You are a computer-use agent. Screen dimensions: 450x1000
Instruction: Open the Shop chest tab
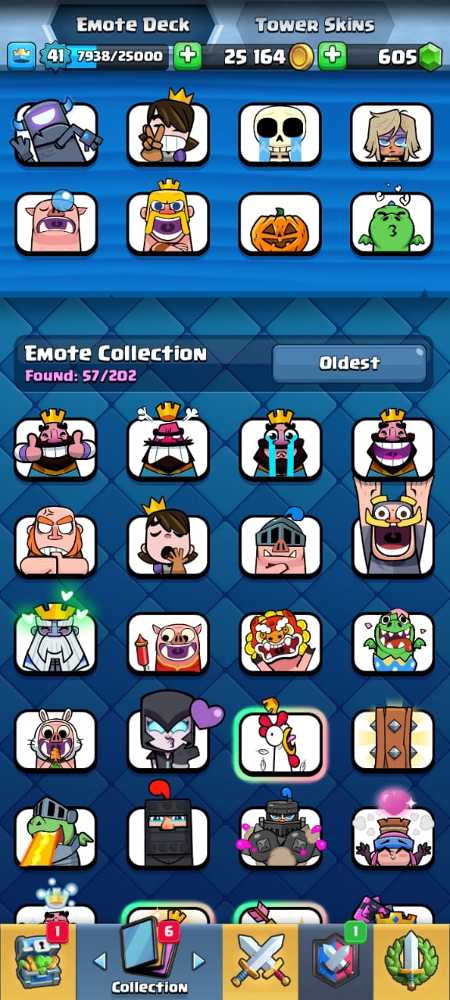coord(38,962)
